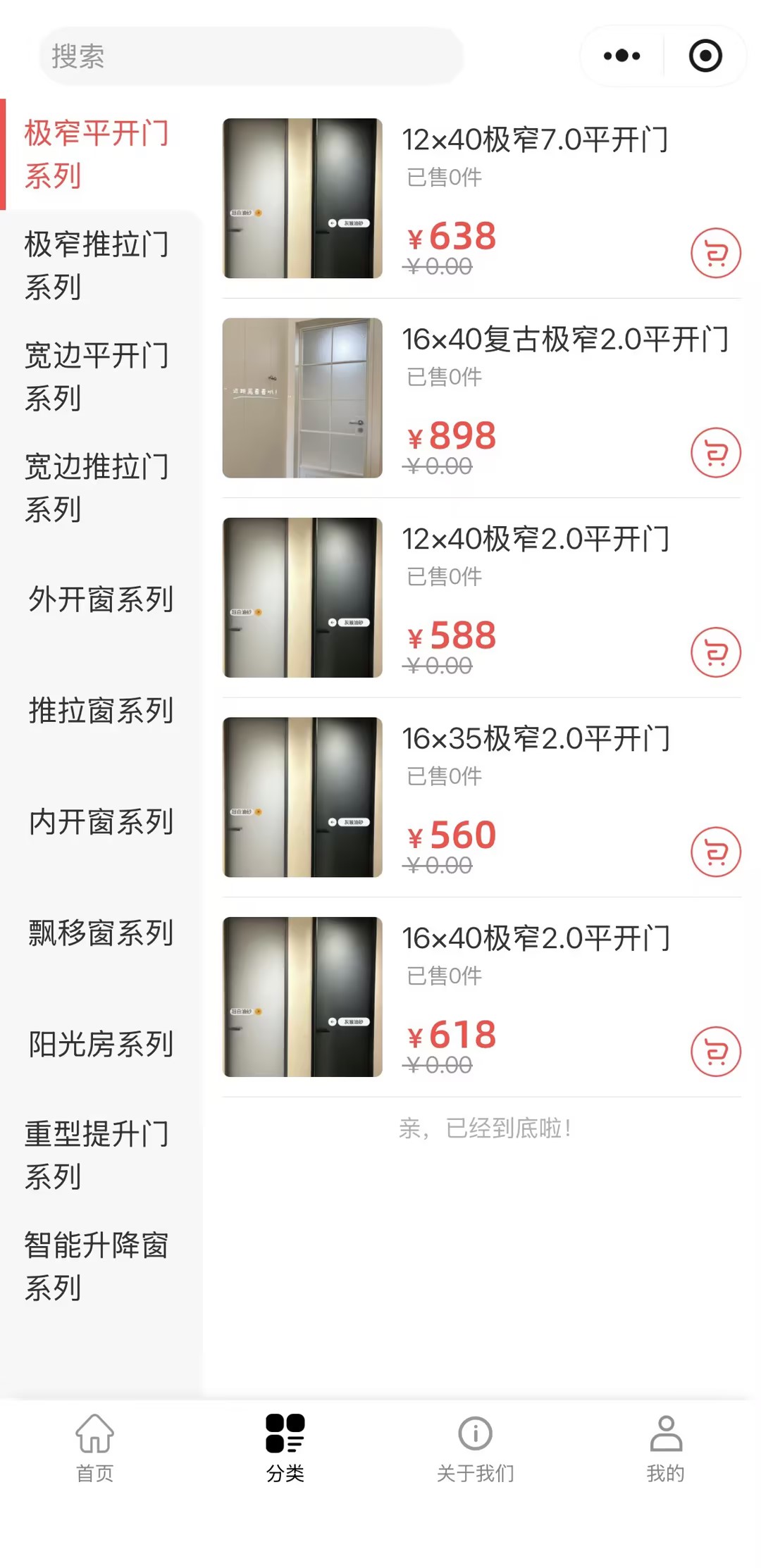Add the ¥560 door to the cart
Screen dimensions: 761x1568
(x=715, y=852)
